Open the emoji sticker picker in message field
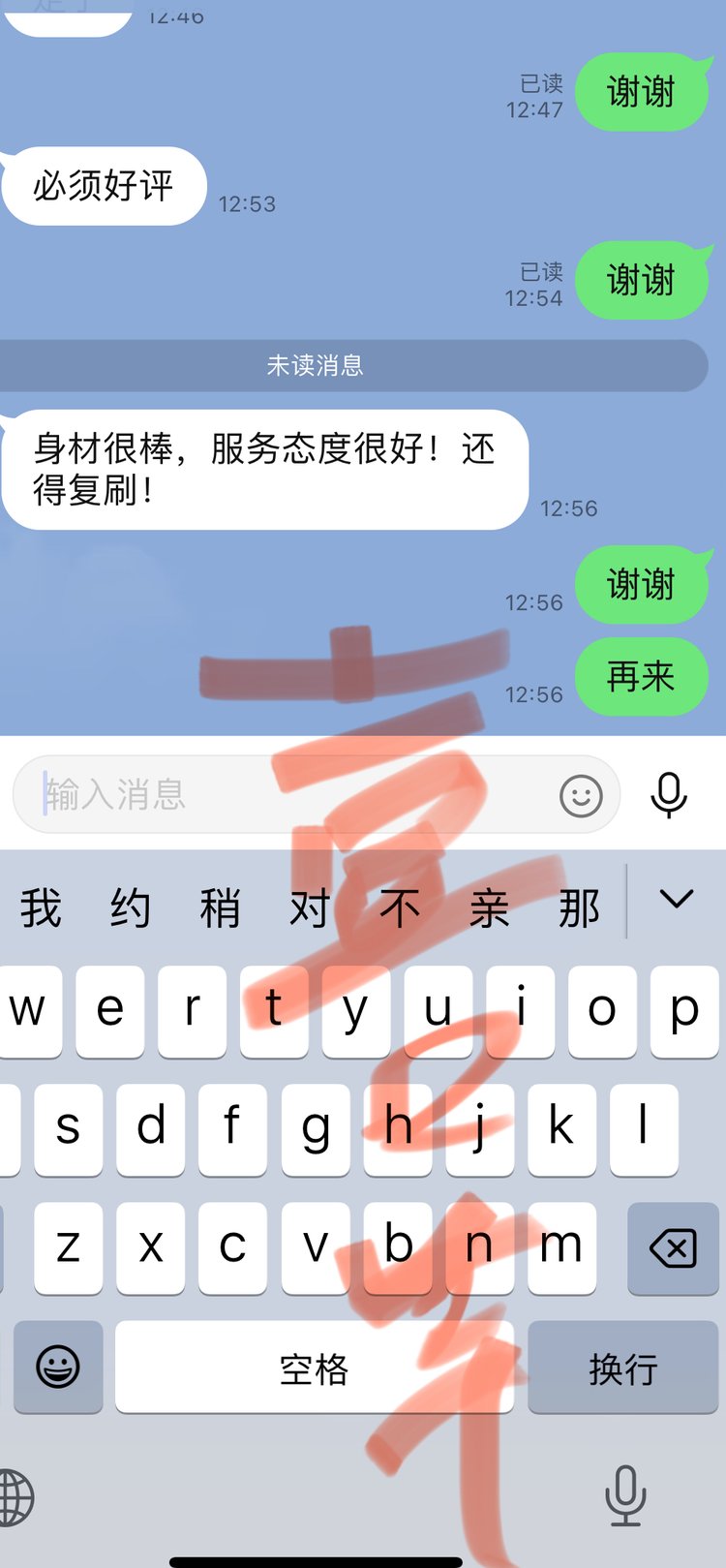 [581, 796]
